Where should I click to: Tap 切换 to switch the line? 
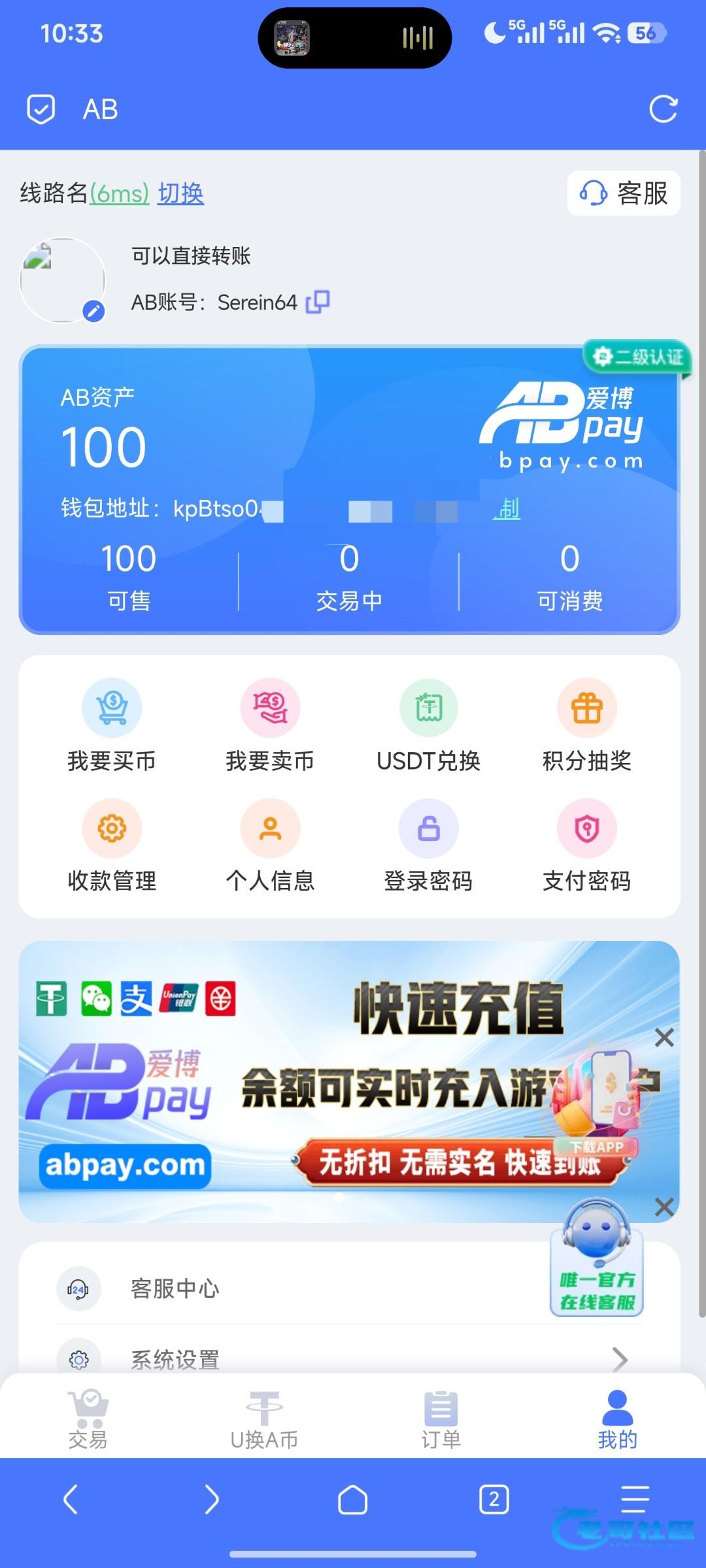pyautogui.click(x=180, y=193)
